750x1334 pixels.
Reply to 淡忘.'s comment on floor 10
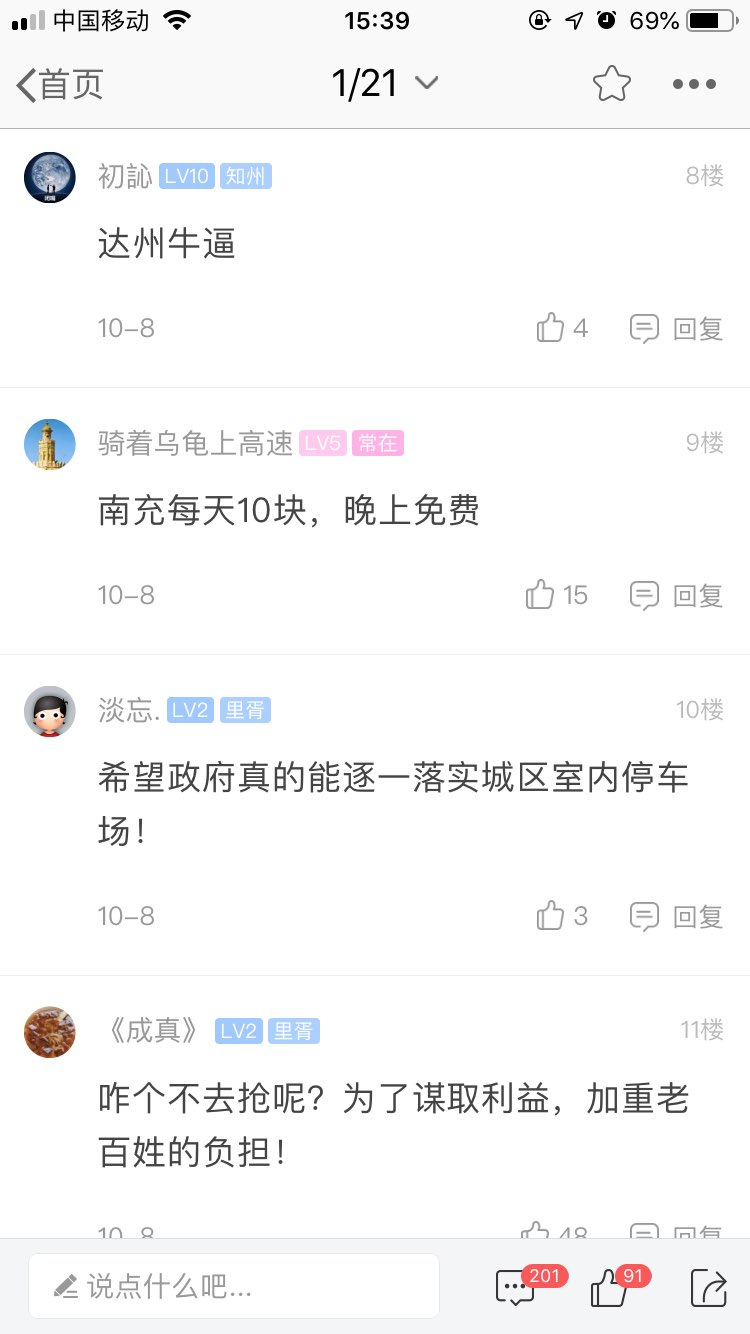pyautogui.click(x=677, y=915)
